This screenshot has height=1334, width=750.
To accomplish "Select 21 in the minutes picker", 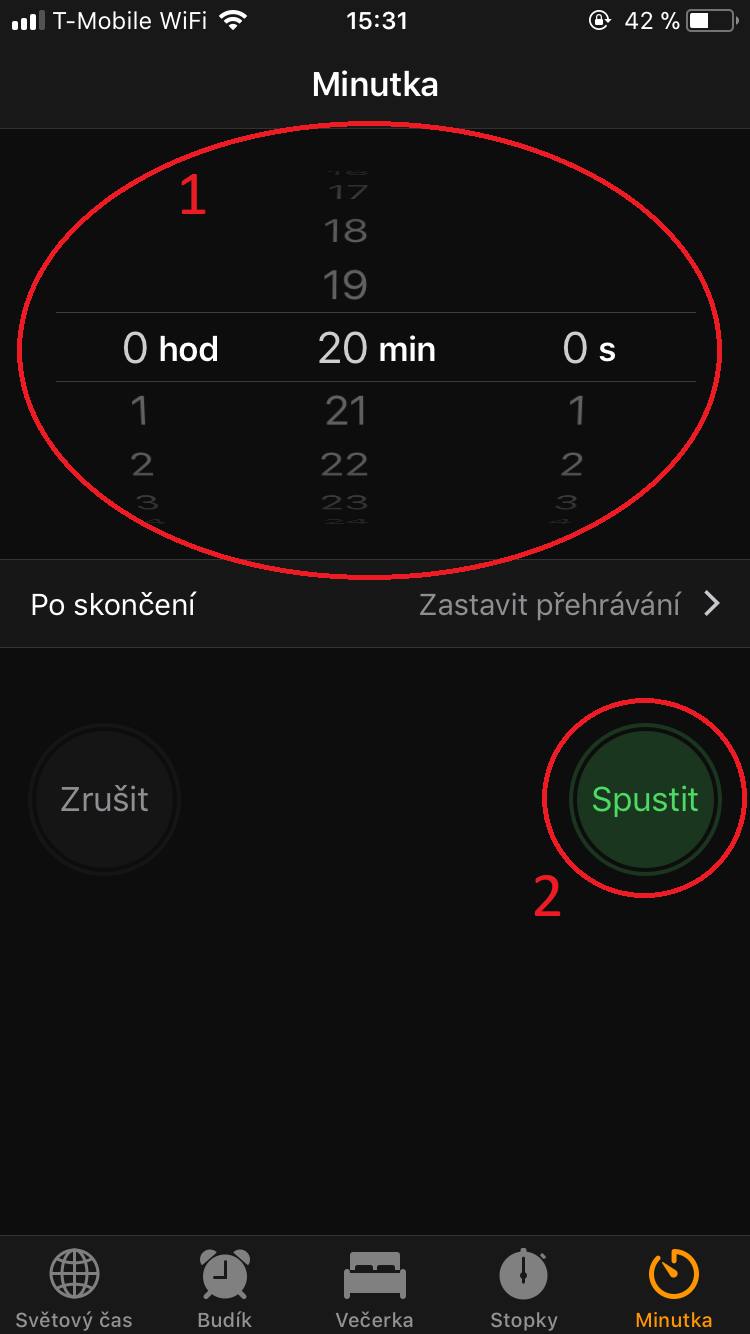I will pos(346,411).
